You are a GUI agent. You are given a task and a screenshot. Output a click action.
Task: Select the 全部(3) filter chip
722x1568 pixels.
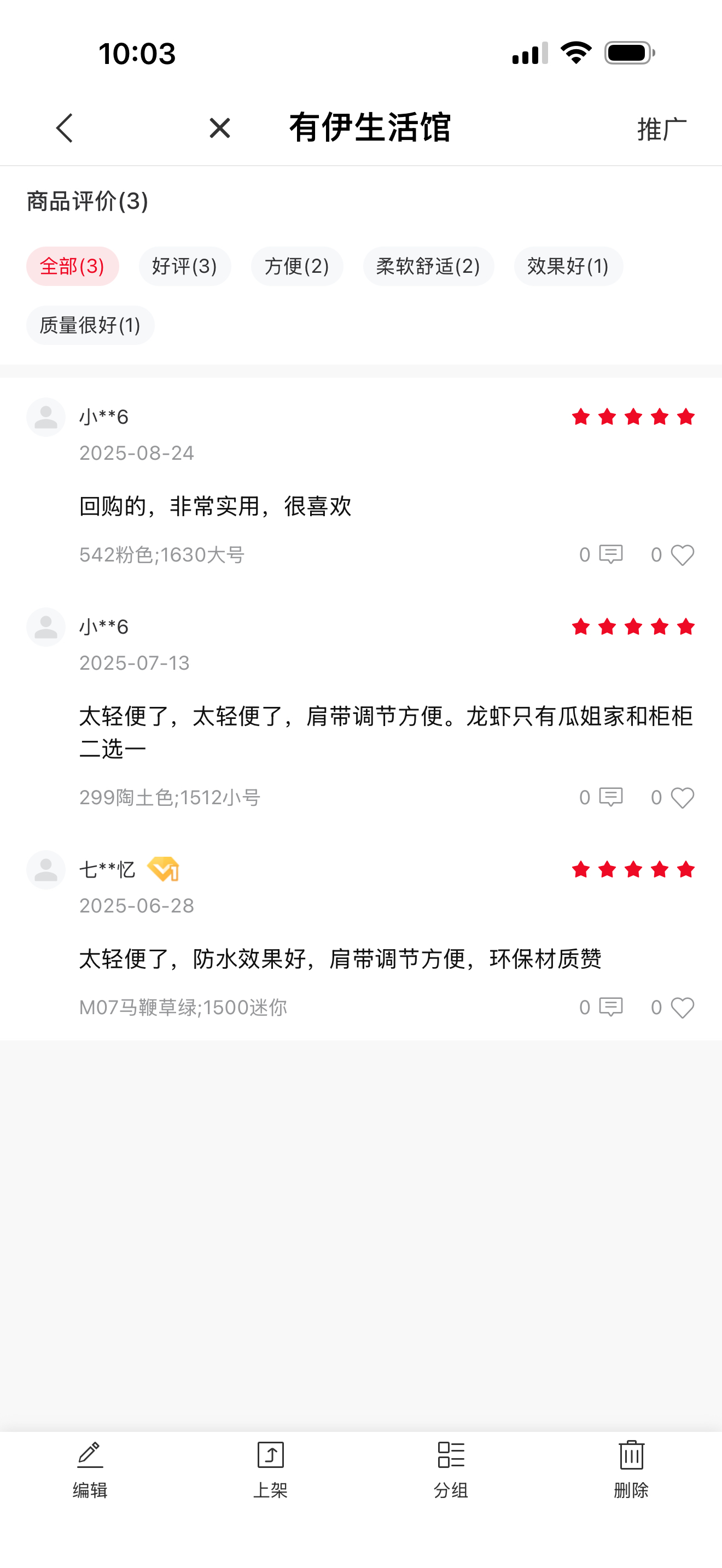(72, 266)
